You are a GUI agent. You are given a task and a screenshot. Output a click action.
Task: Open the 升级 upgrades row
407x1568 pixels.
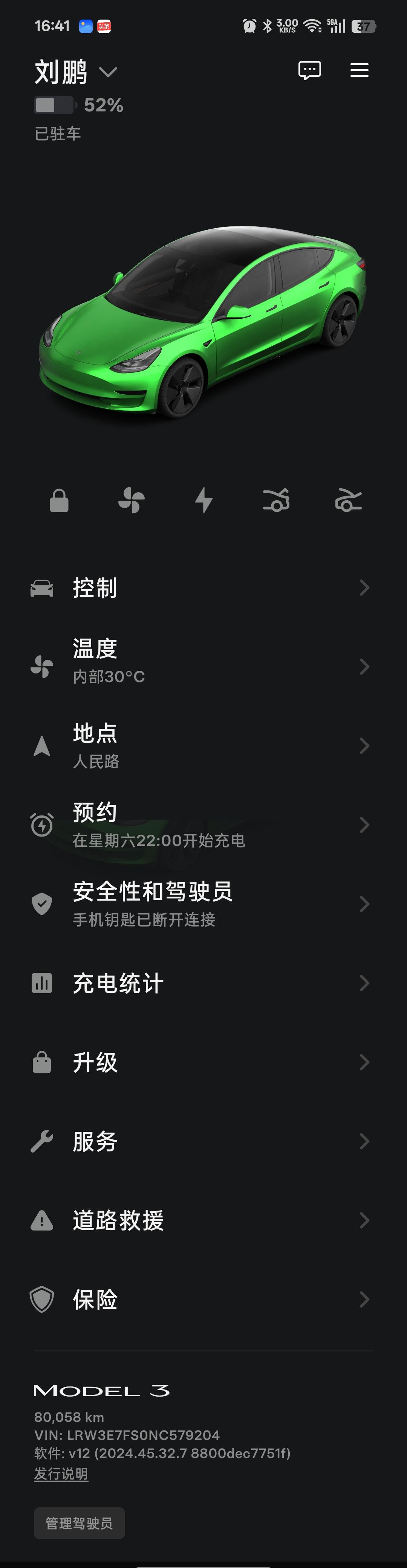click(201, 1062)
